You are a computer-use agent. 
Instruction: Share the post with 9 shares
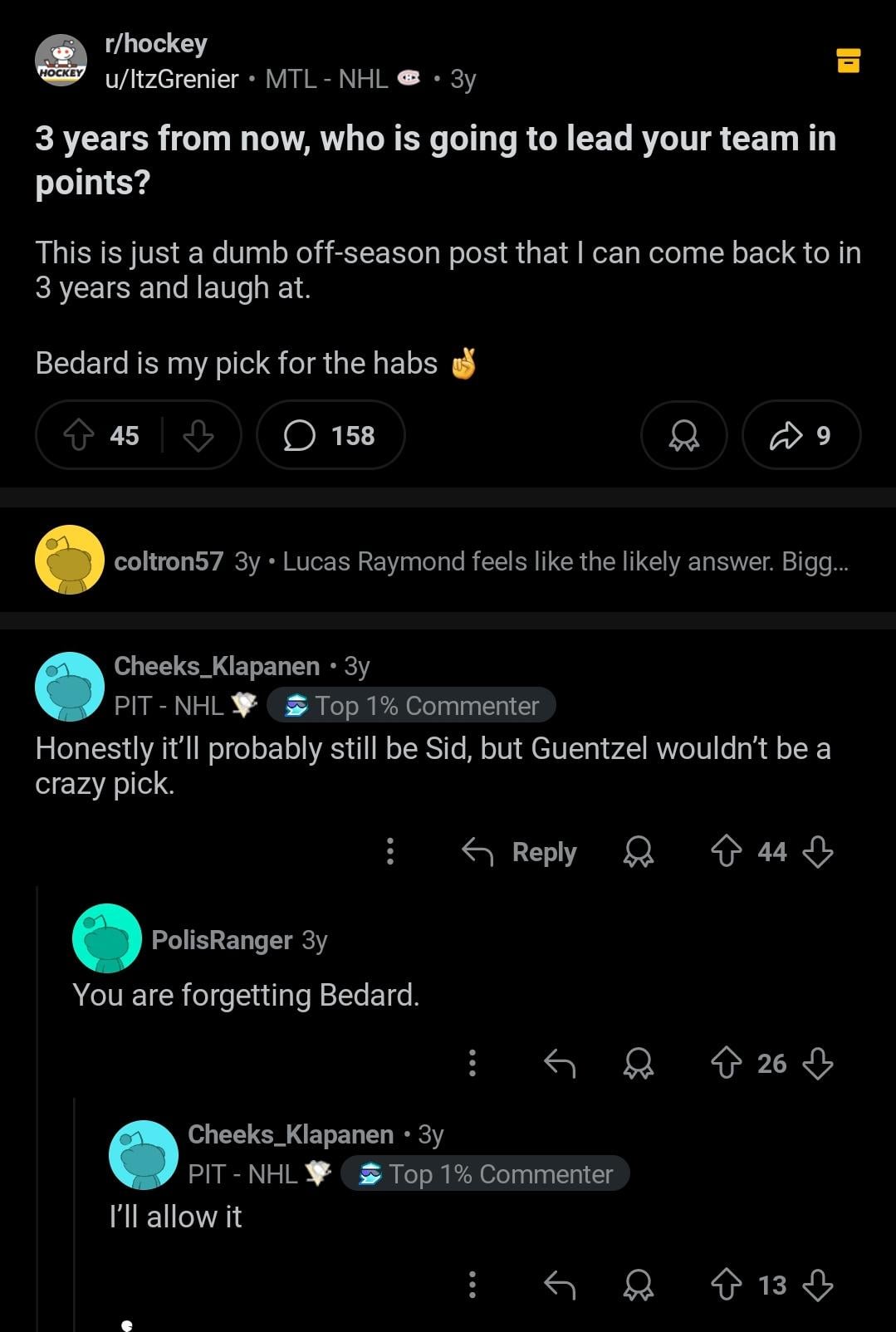(801, 435)
